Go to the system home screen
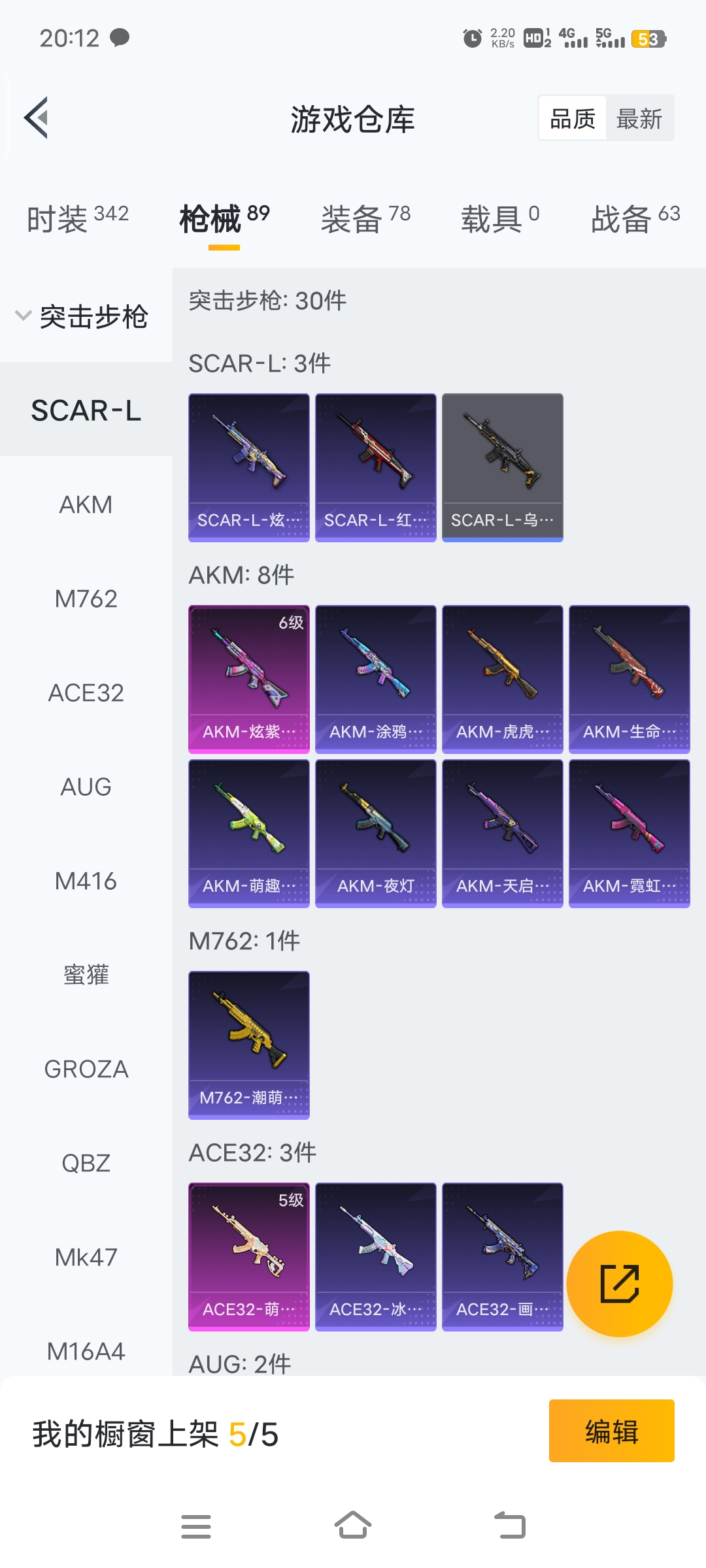The width and height of the screenshot is (706, 1568). click(353, 1526)
